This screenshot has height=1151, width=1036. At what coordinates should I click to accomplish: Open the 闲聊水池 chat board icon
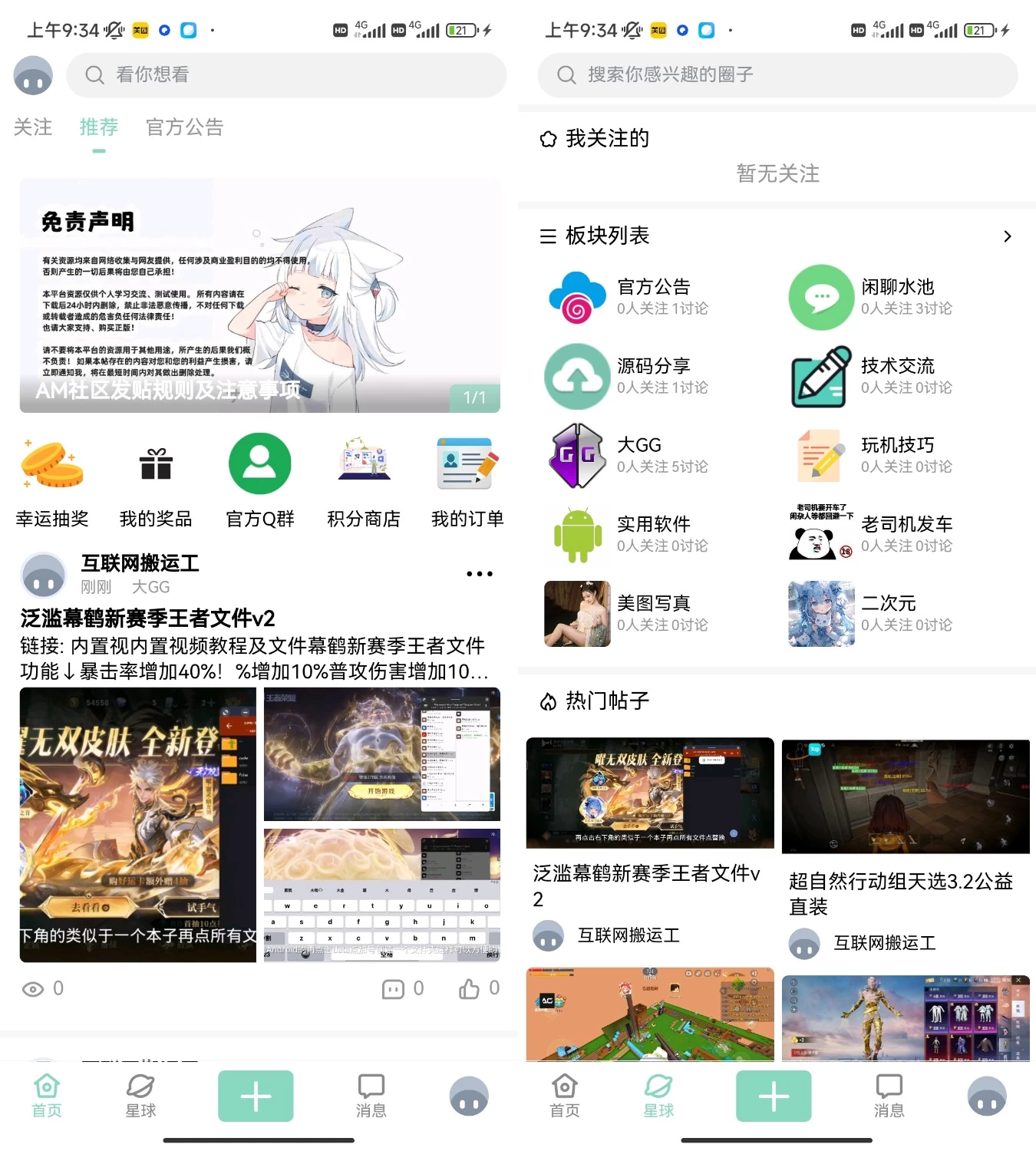pos(821,298)
